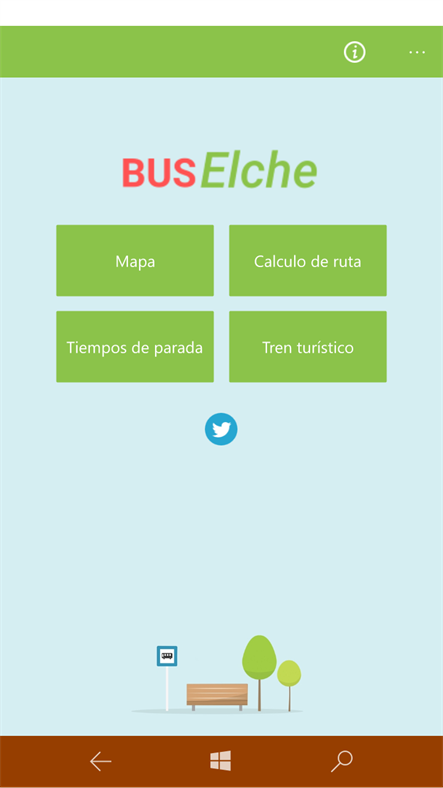Viewport: 443px width, 788px height.
Task: Open the info icon in the top bar
Action: 355,52
